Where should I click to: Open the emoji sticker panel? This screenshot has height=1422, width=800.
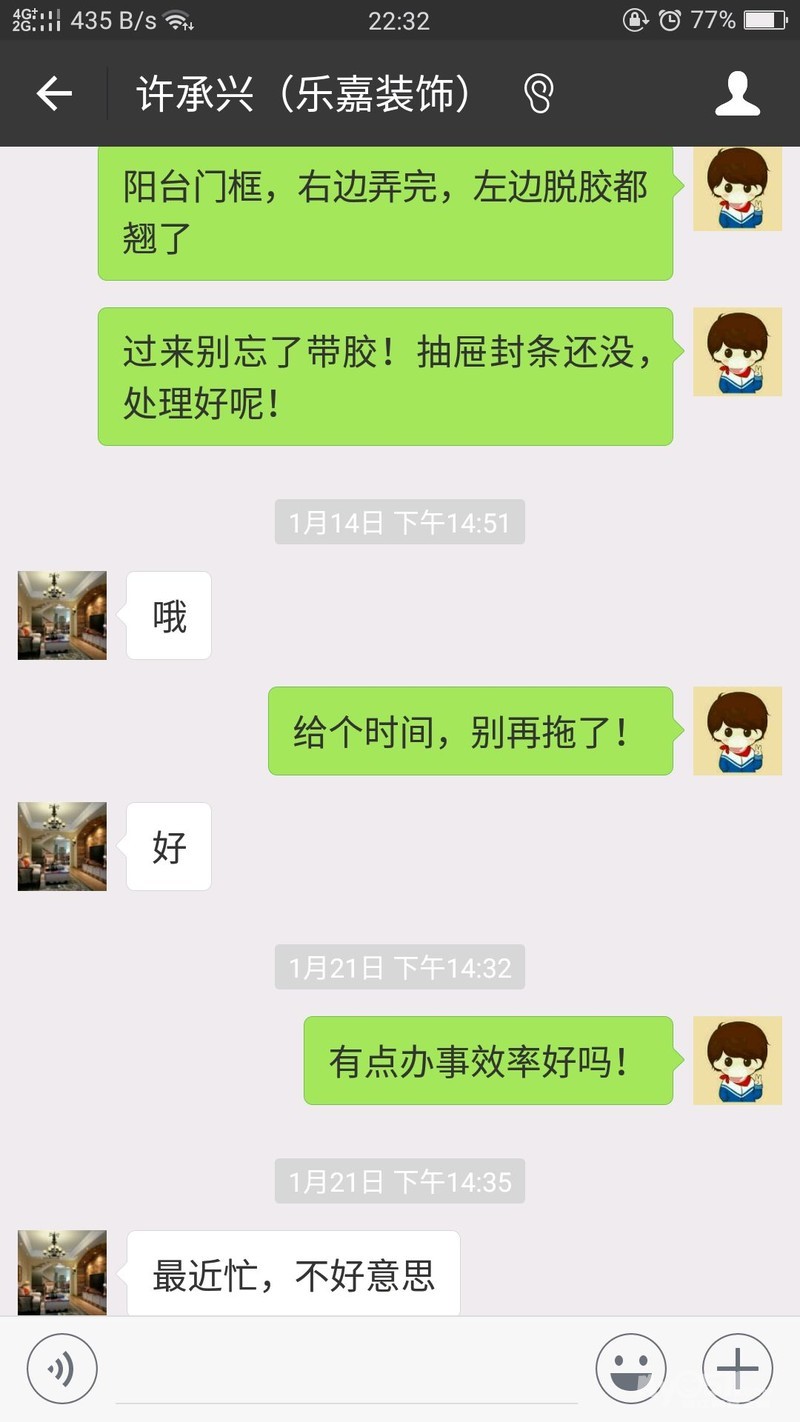[x=631, y=1368]
